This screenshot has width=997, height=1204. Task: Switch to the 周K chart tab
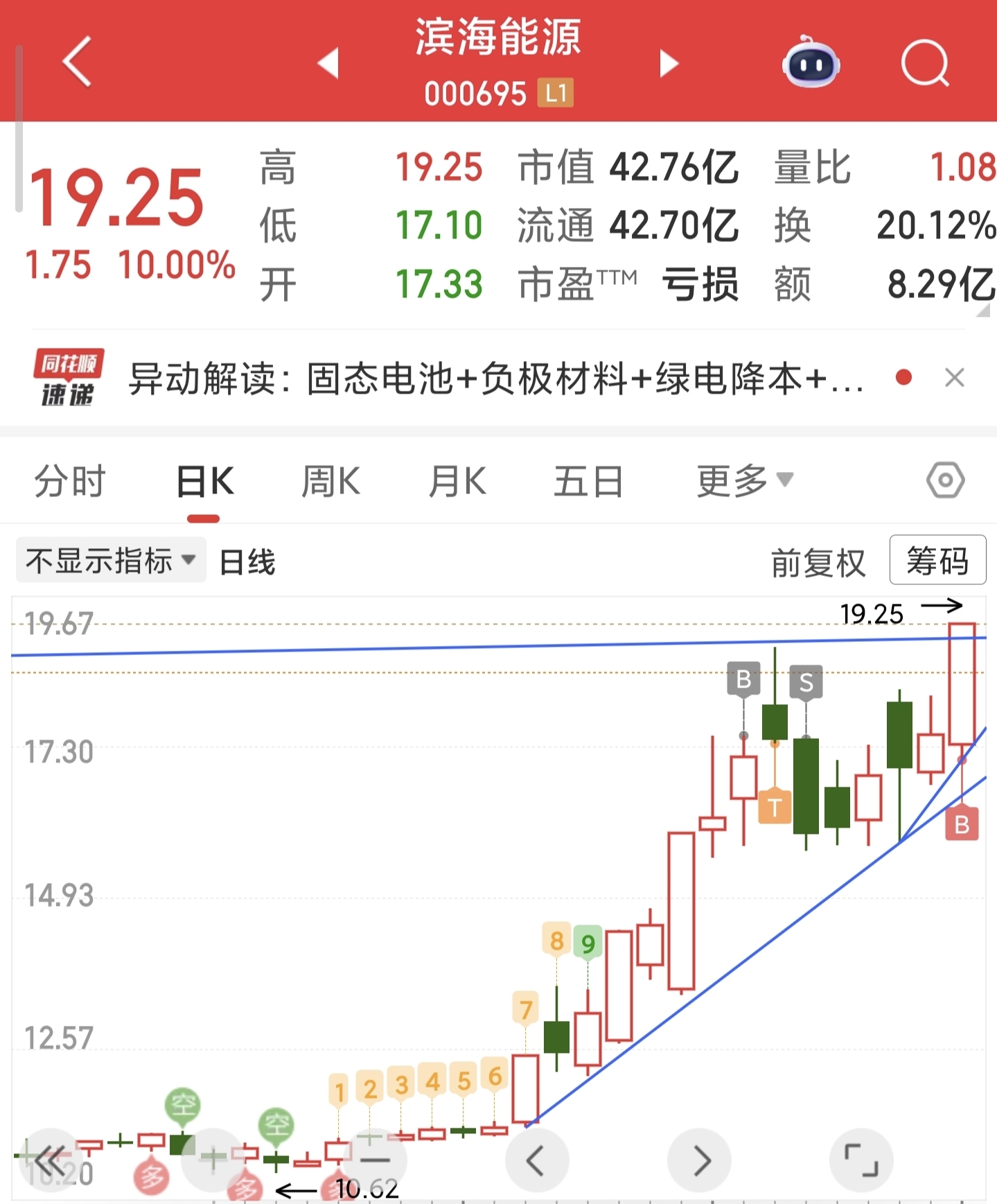pyautogui.click(x=330, y=481)
